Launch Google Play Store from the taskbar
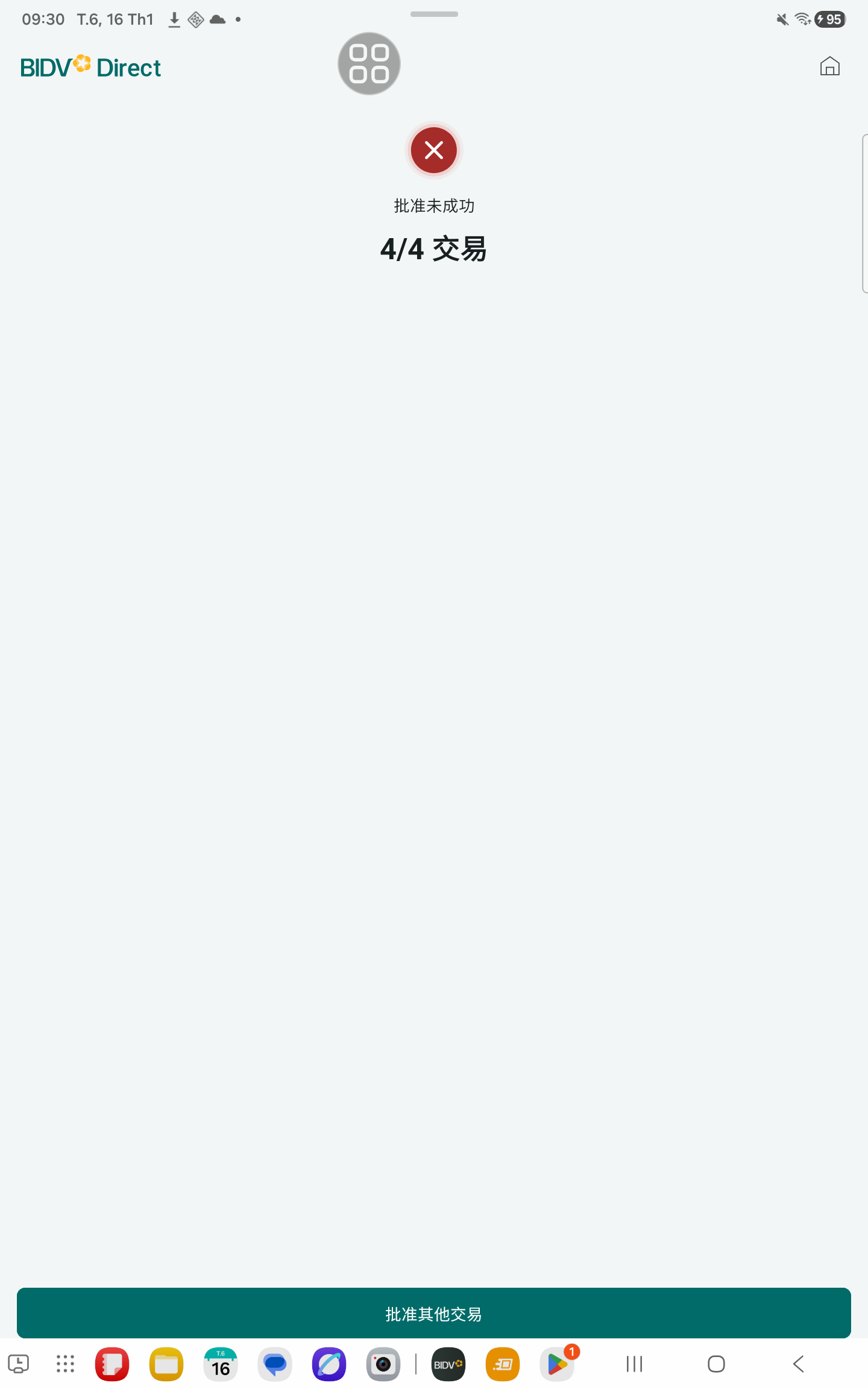 [557, 1364]
